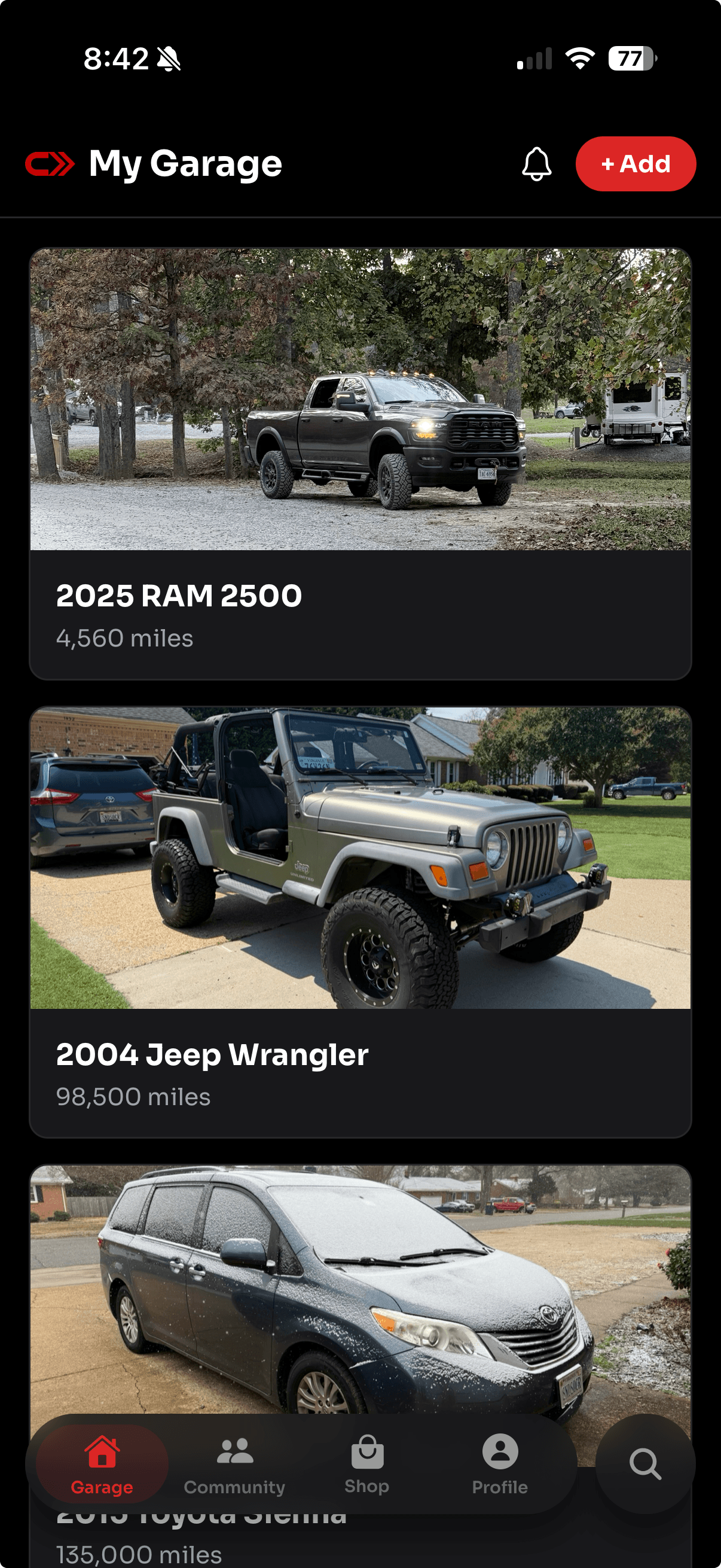Click the Community people icon

point(234,1451)
